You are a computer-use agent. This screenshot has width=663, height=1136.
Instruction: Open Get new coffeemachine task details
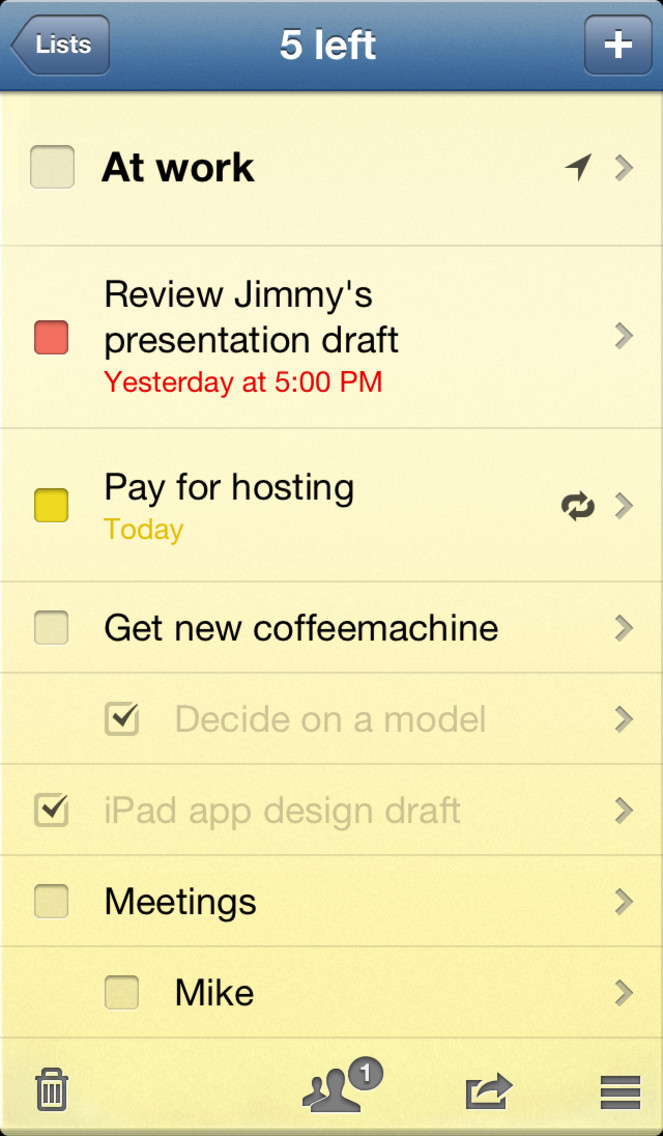[x=624, y=628]
